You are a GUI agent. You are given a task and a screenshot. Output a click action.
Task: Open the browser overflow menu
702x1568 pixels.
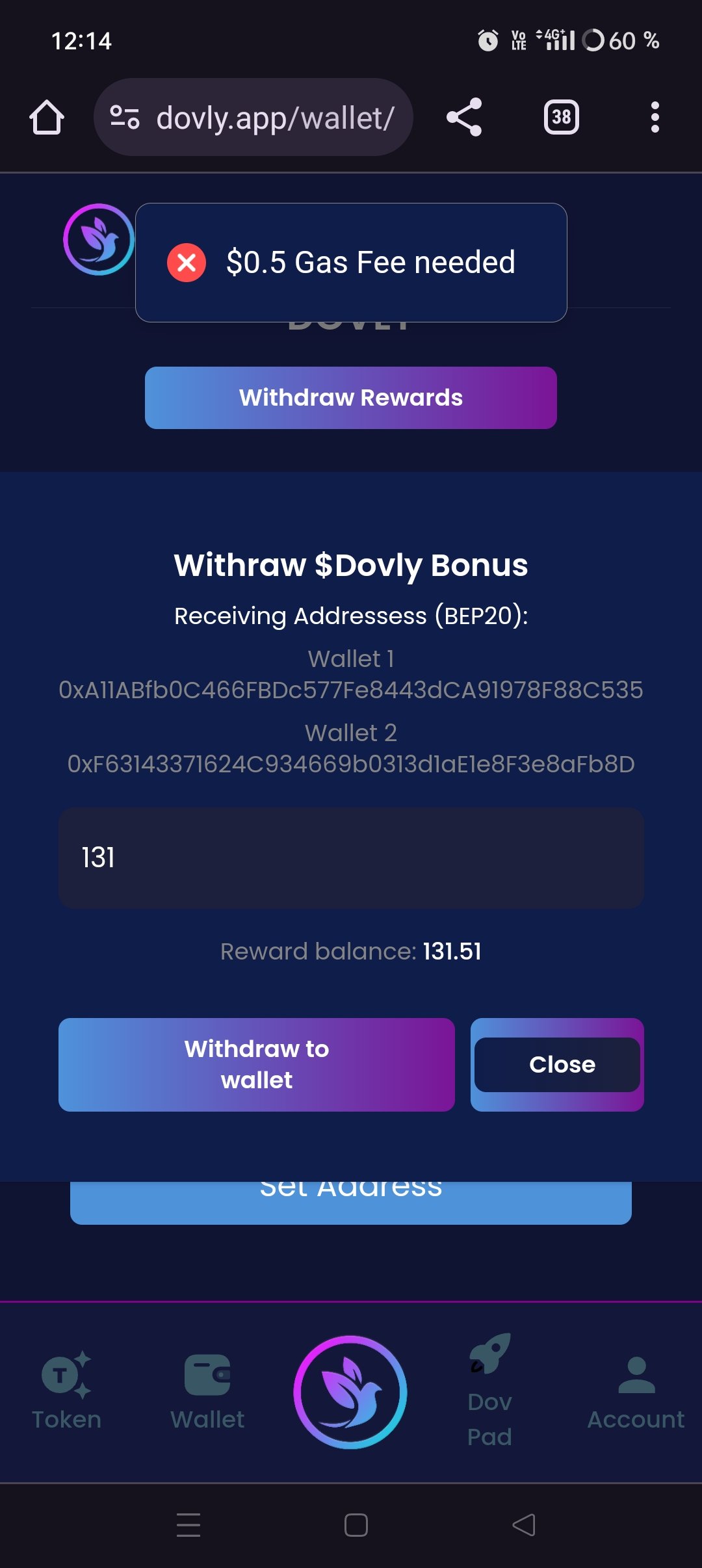pos(655,118)
